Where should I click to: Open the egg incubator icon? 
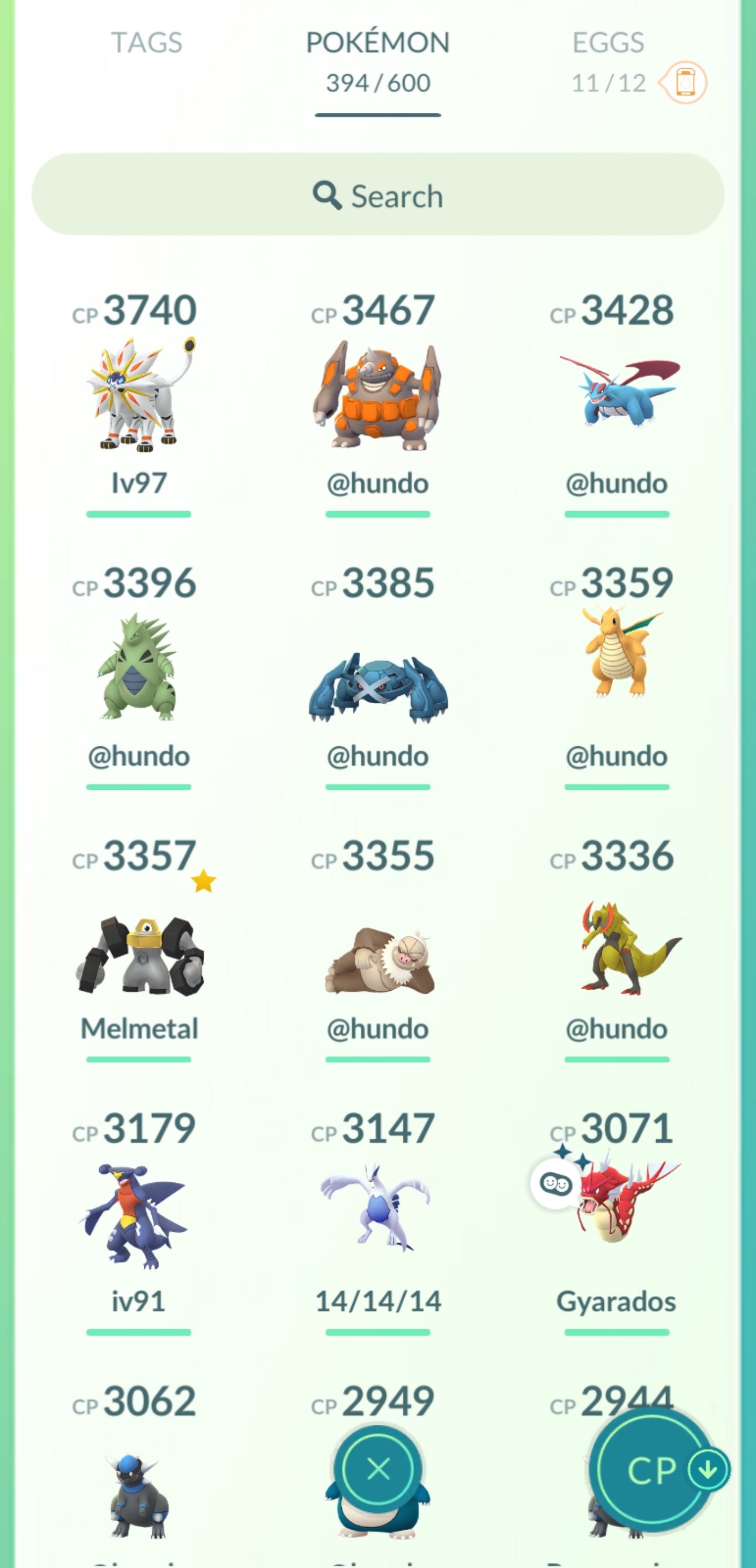pos(685,82)
